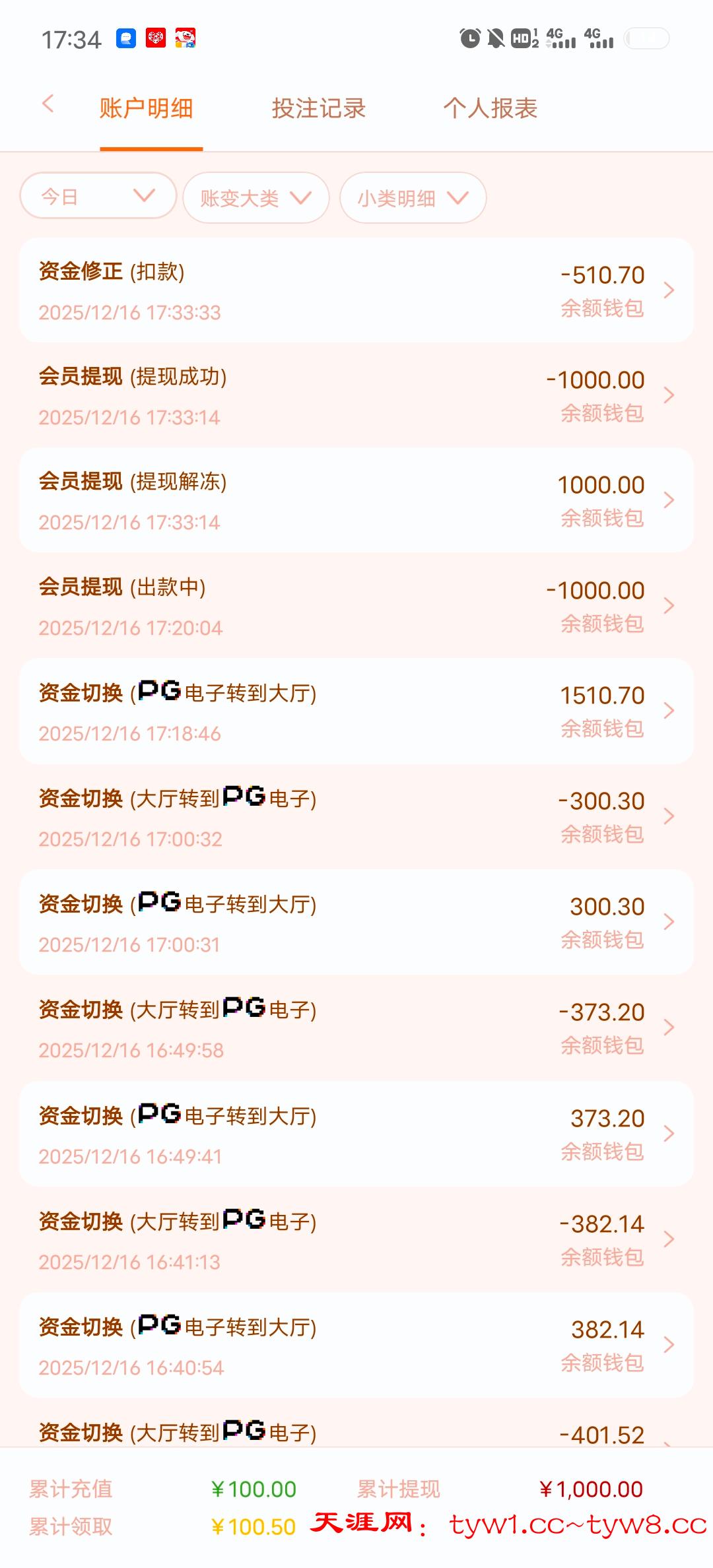Open the 小类明细 filter dropdown
Image resolution: width=713 pixels, height=1568 pixels.
413,198
